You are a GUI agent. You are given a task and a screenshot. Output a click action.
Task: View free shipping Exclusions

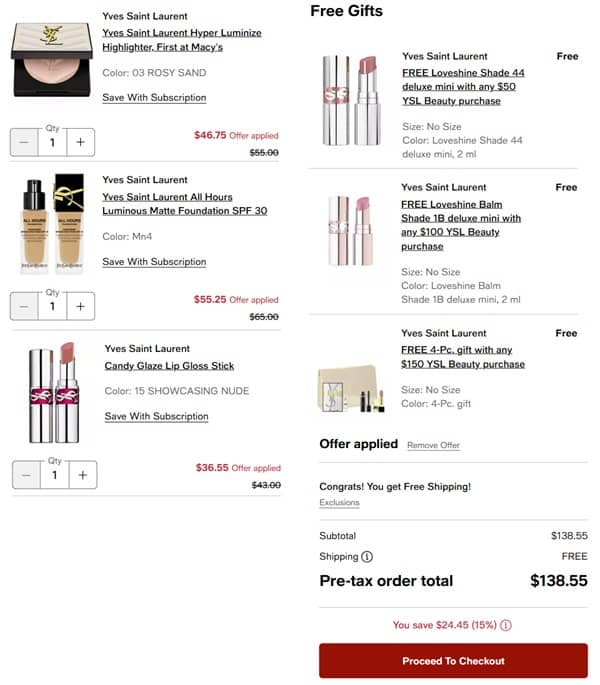pos(339,503)
